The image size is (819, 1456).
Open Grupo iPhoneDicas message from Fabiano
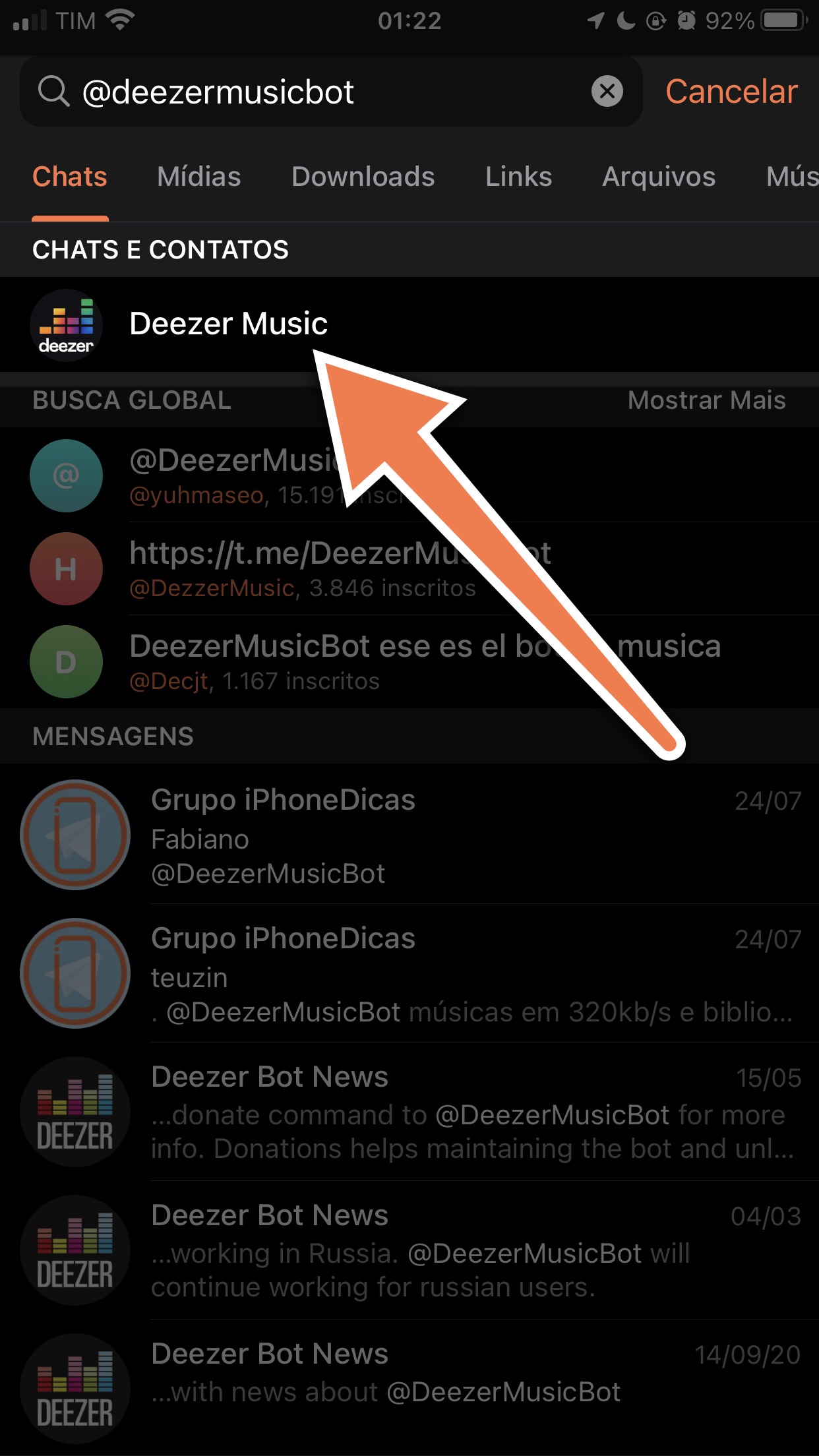tap(409, 834)
